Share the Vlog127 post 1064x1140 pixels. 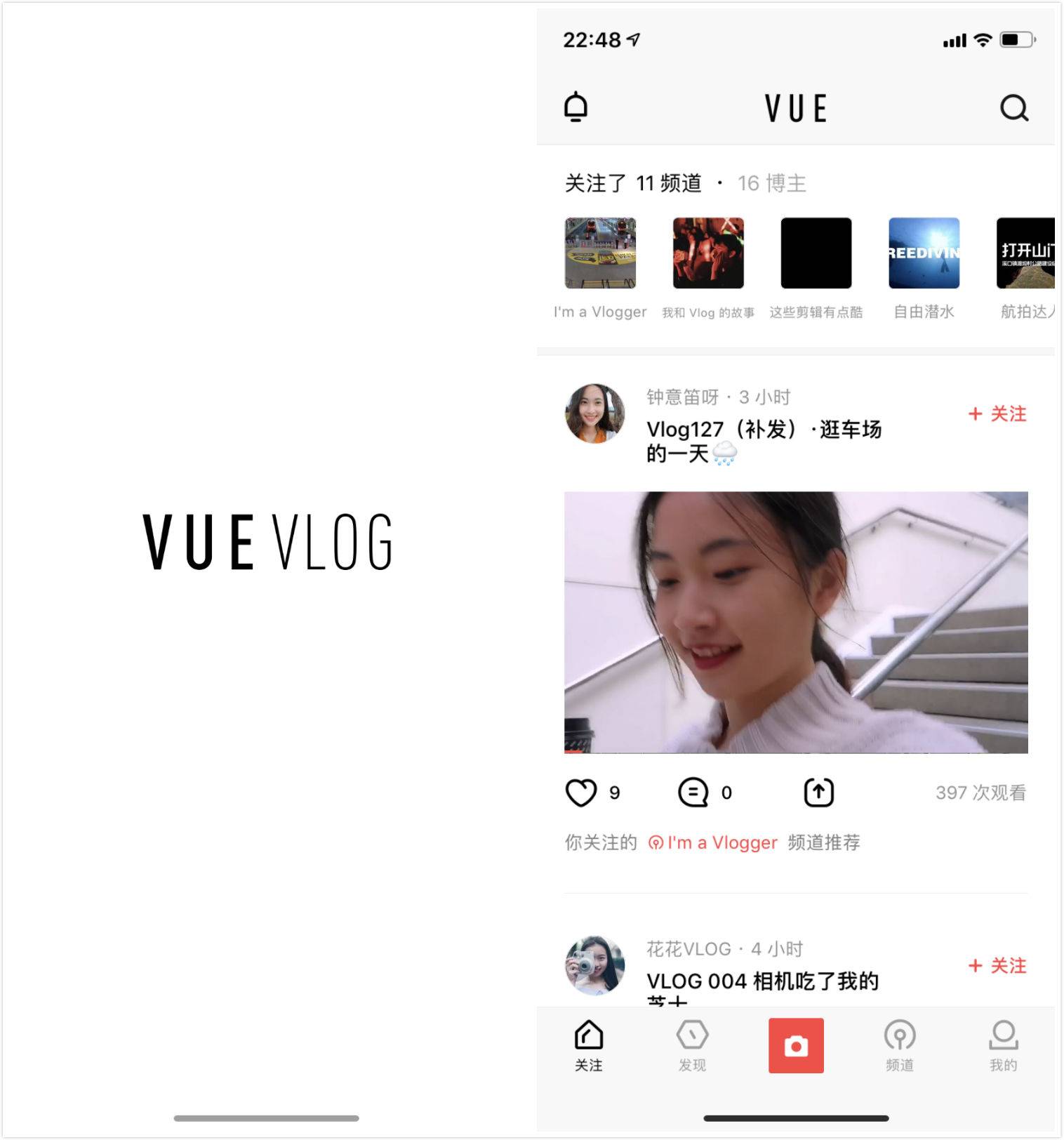tap(818, 793)
